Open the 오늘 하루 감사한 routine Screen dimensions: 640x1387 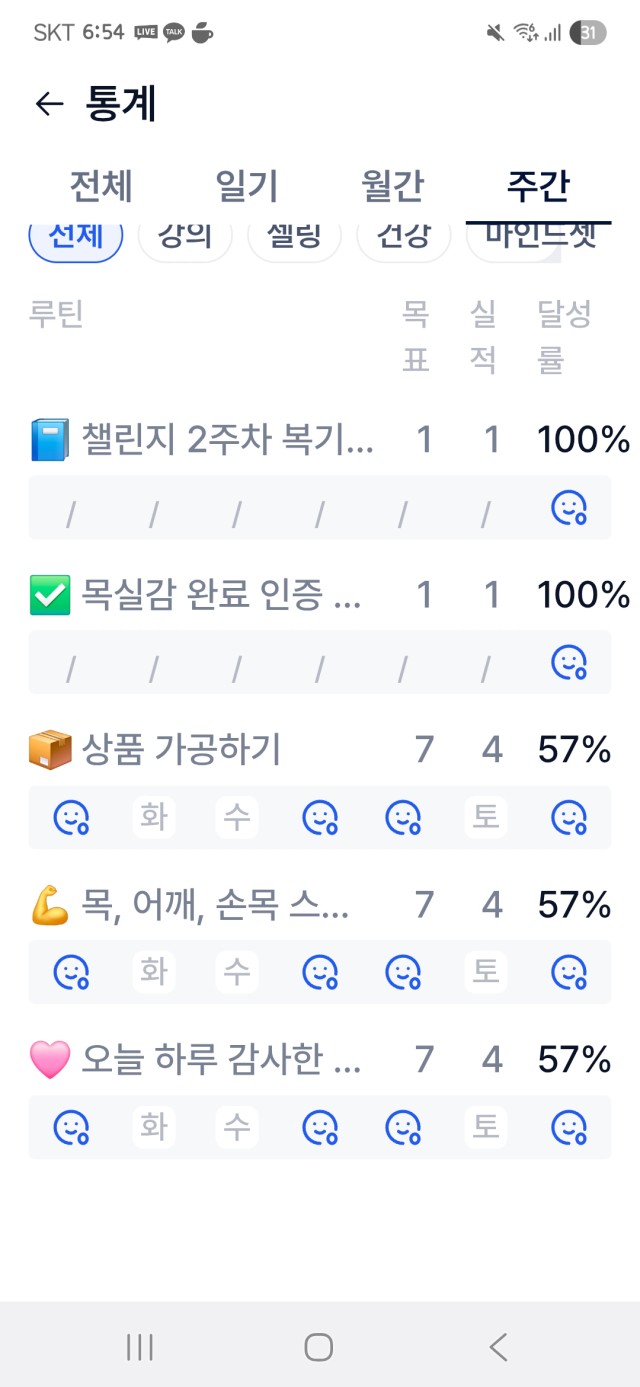[x=320, y=1059]
